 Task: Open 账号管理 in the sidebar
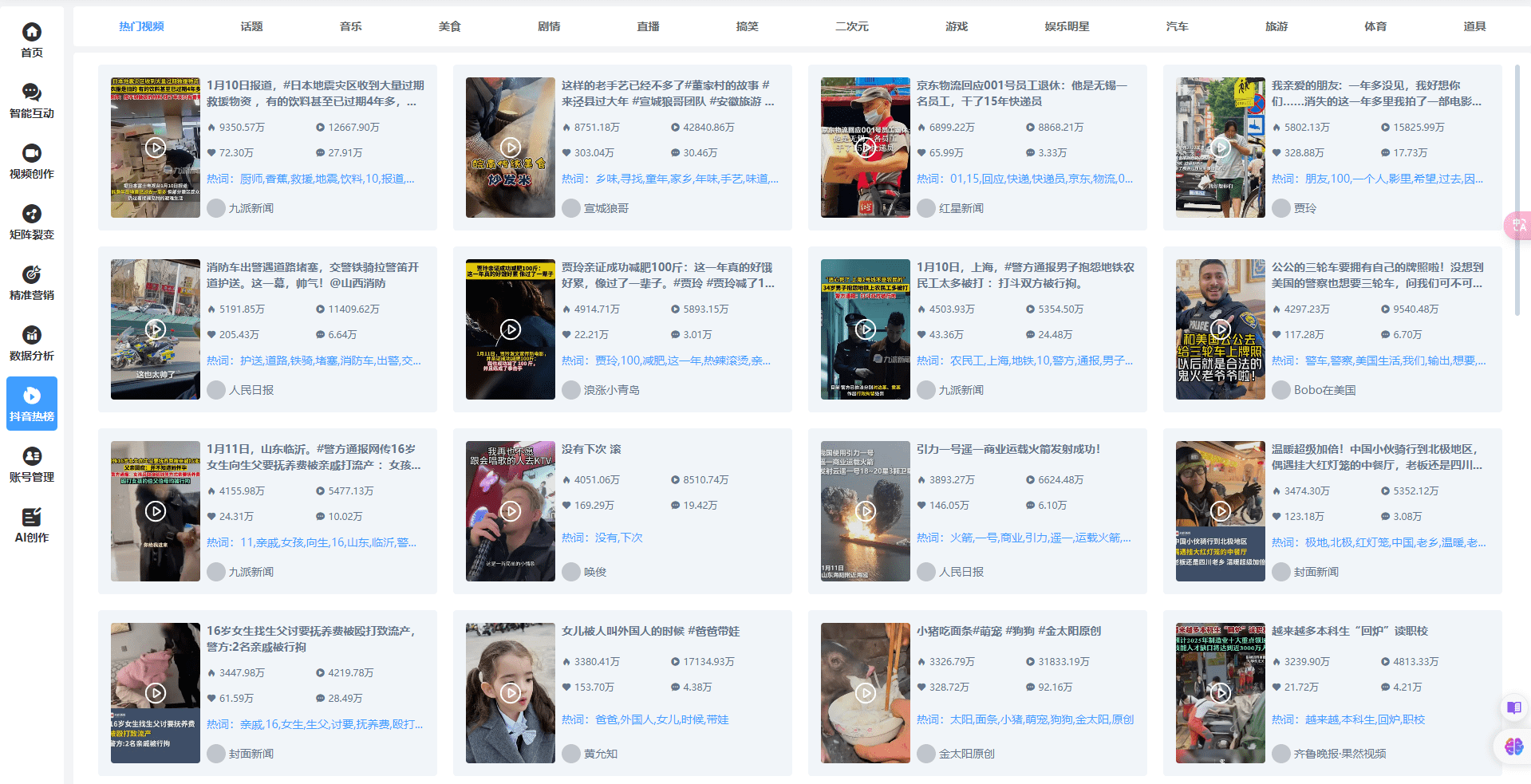coord(32,464)
